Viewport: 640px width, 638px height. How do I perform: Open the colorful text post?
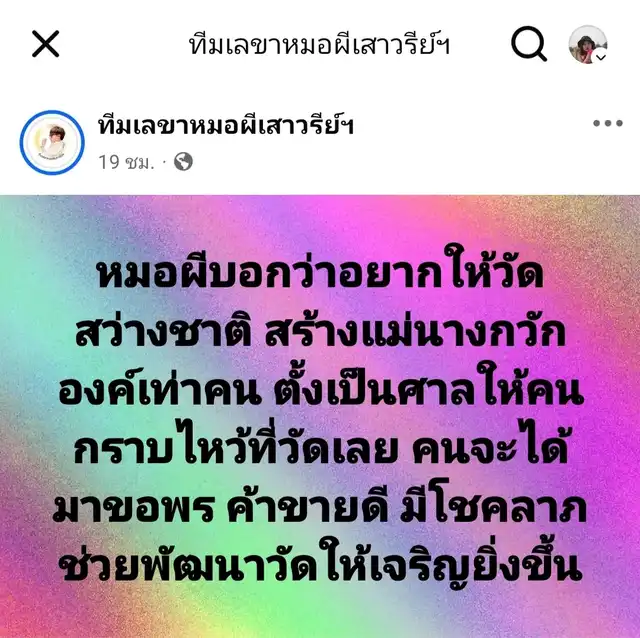coord(320,416)
